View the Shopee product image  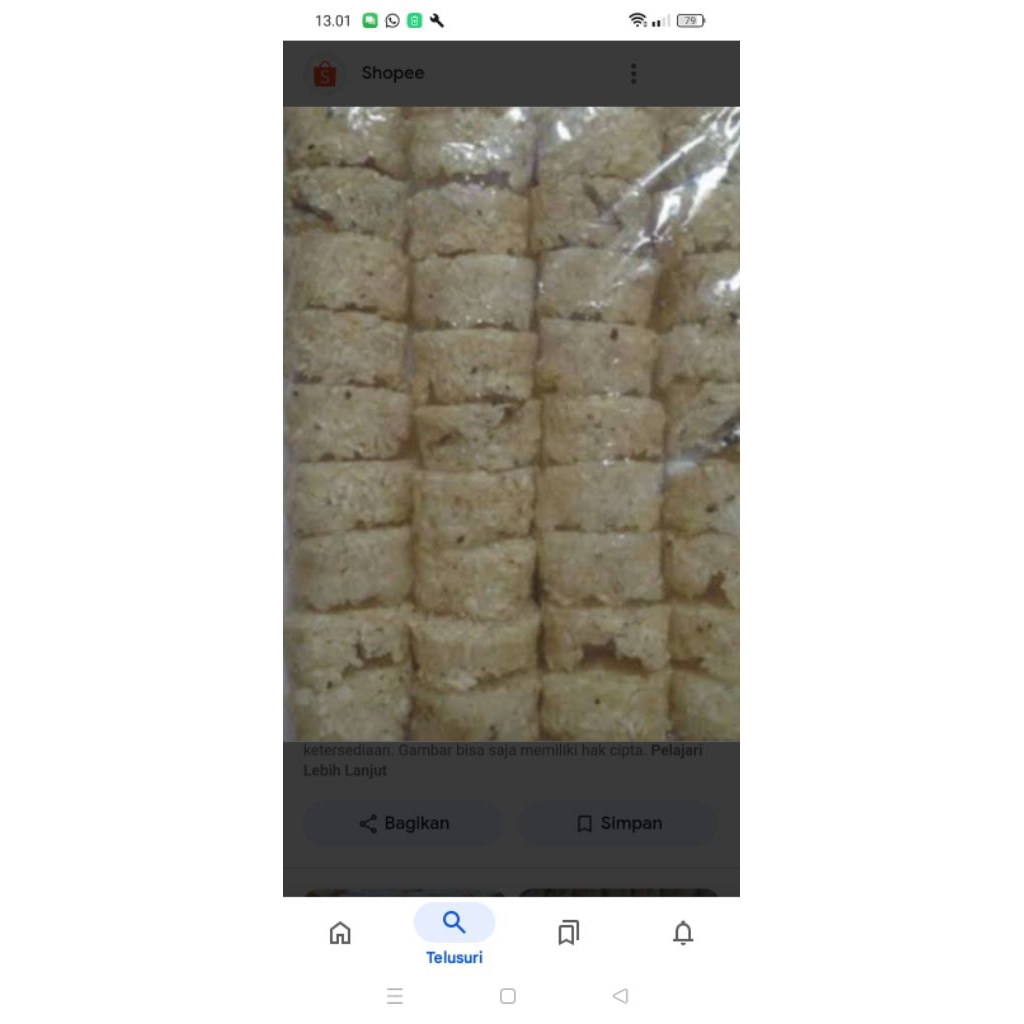[511, 423]
